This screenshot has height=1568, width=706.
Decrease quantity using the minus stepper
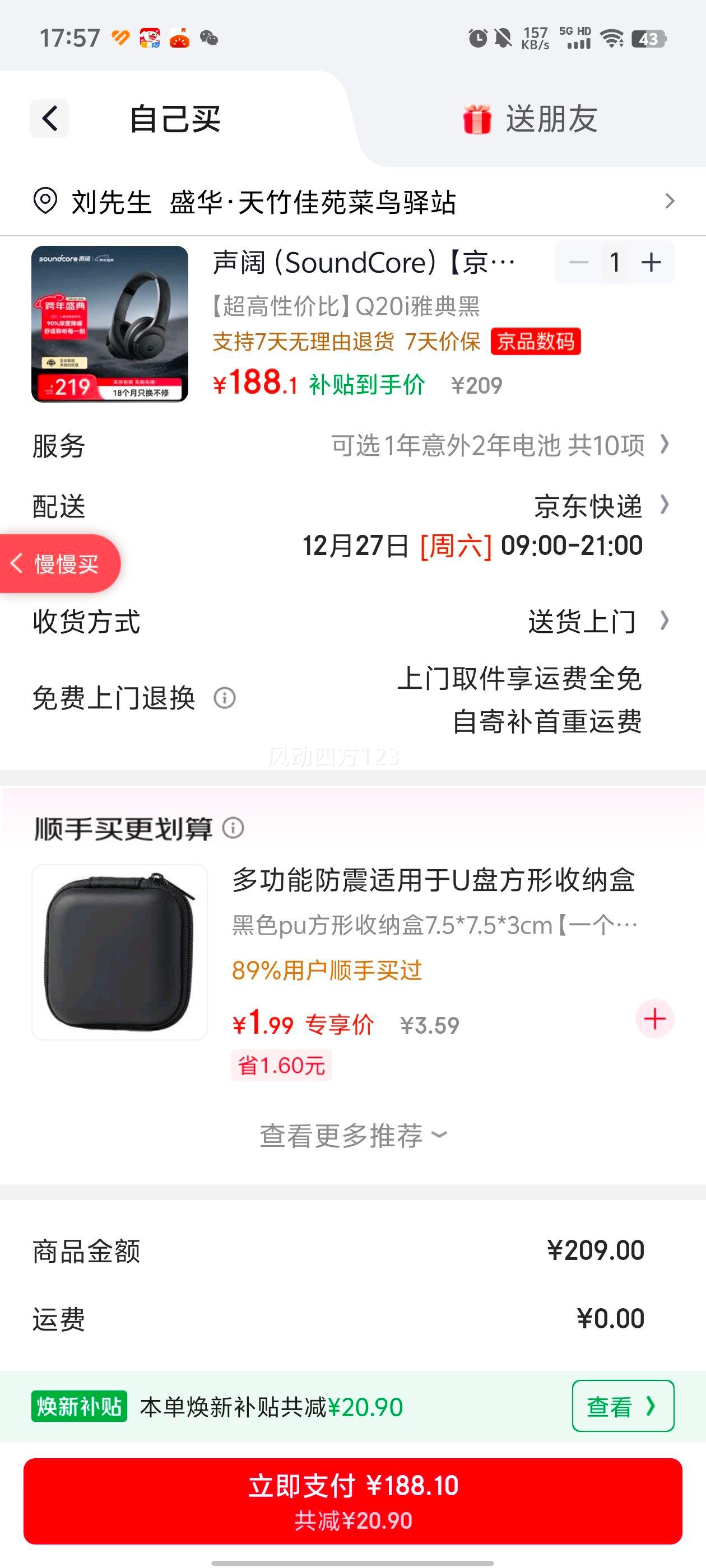click(x=578, y=262)
